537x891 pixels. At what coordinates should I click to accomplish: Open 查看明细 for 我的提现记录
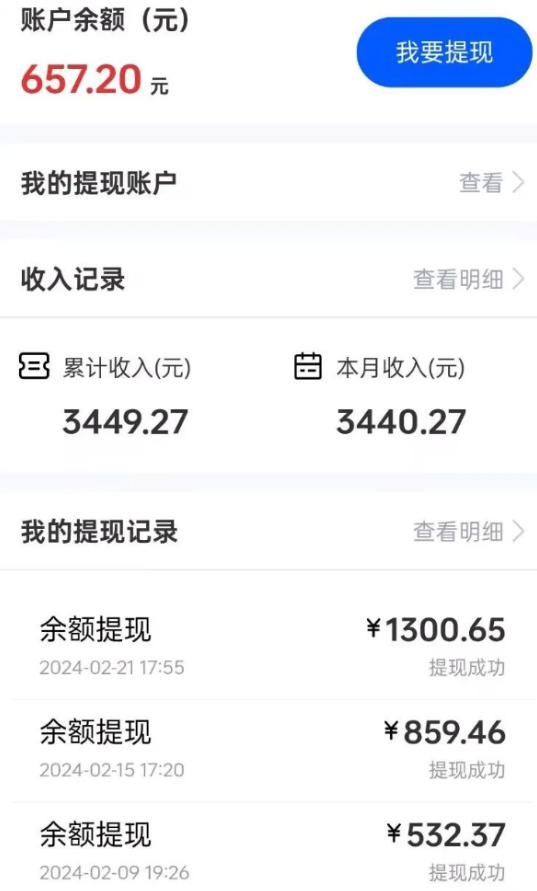point(469,532)
